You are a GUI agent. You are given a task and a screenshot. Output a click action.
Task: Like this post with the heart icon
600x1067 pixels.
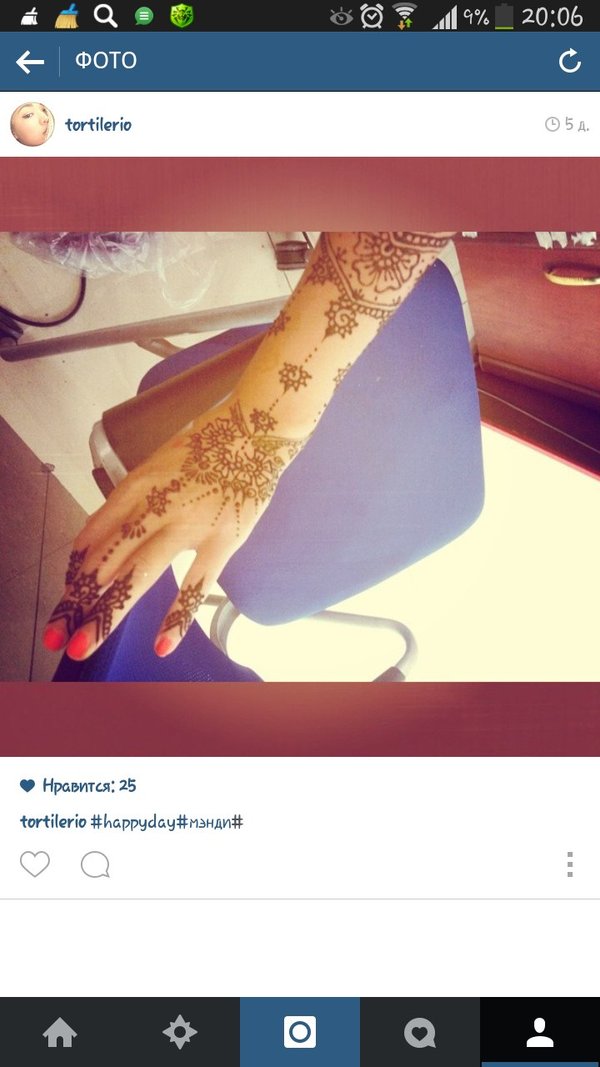[35, 864]
